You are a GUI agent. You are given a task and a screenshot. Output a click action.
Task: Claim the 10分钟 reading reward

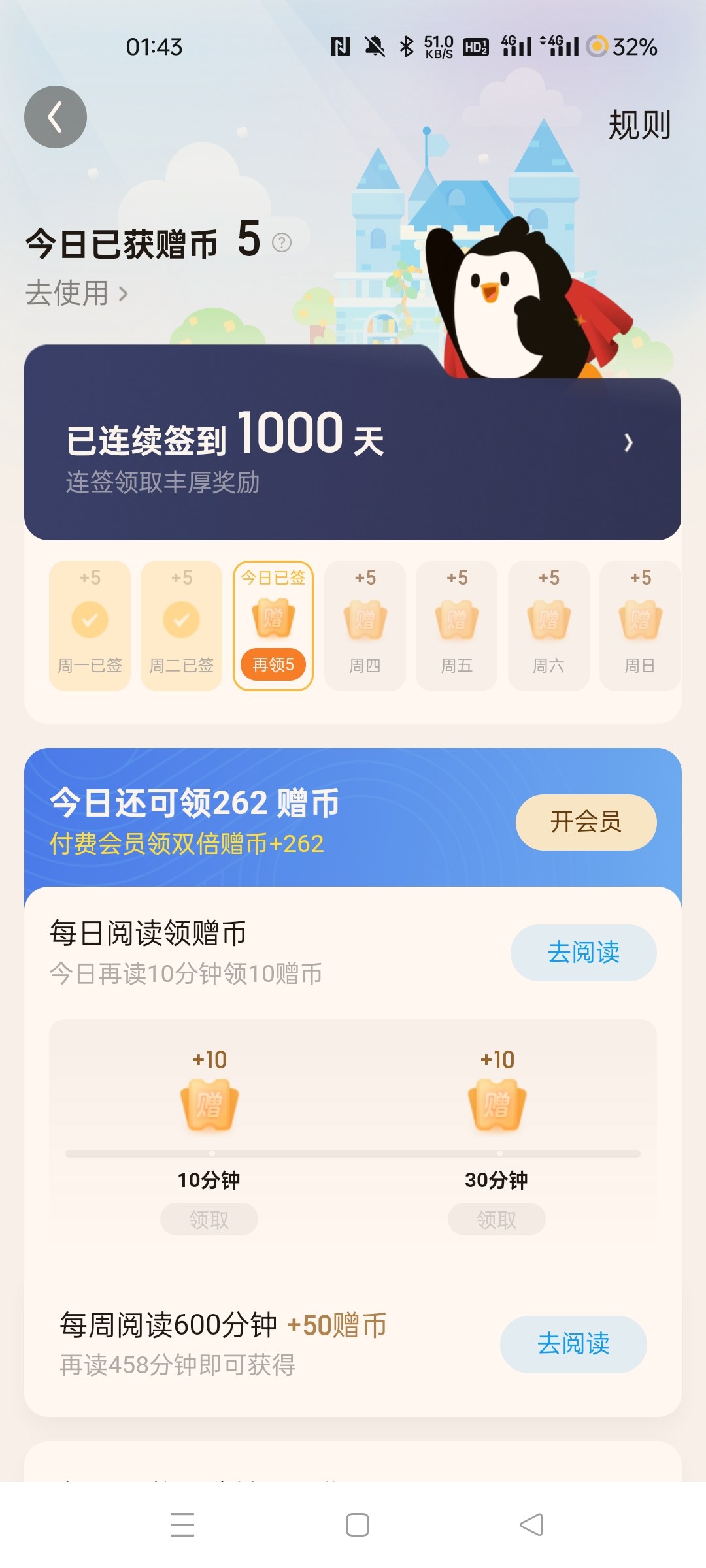[x=209, y=1219]
